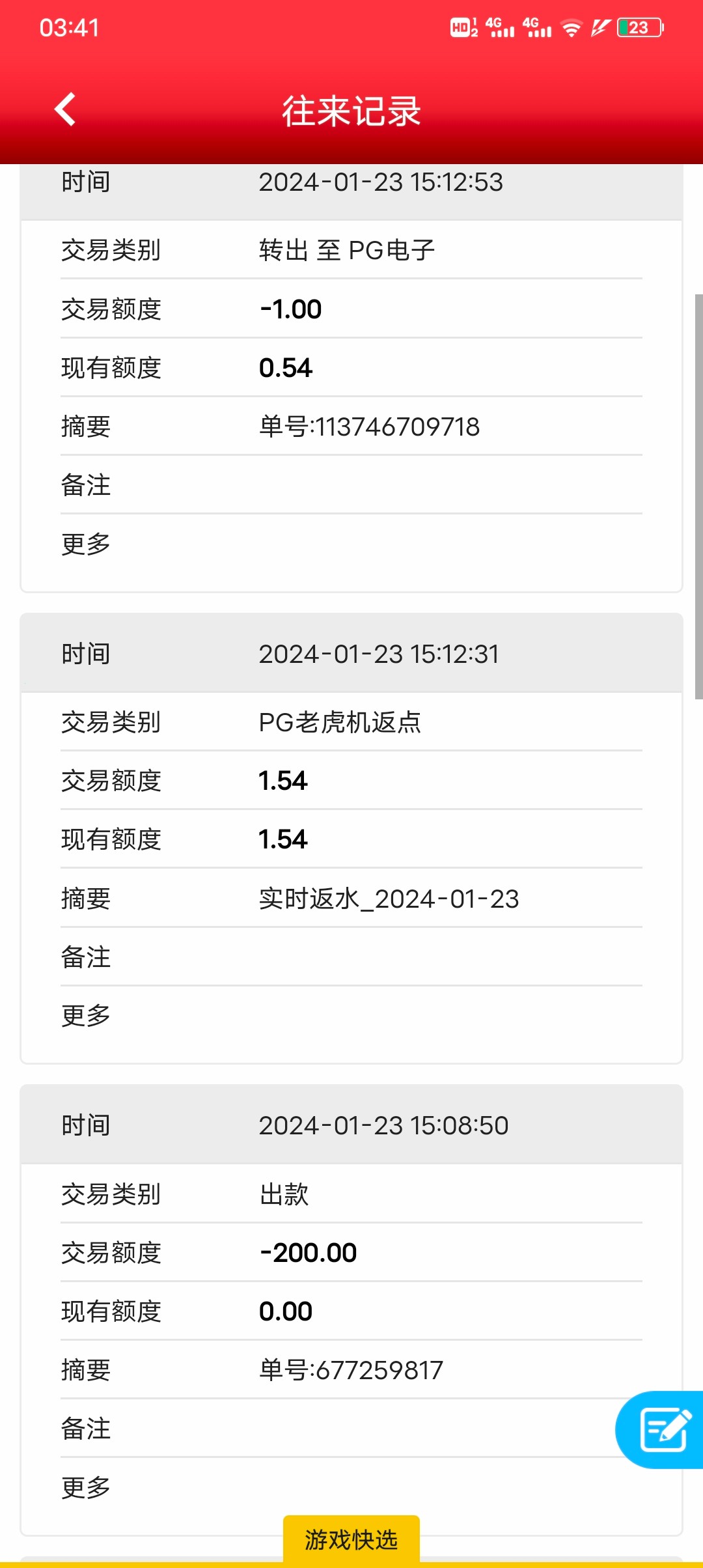Expand 更多 on the 出款 record

pyautogui.click(x=85, y=1485)
